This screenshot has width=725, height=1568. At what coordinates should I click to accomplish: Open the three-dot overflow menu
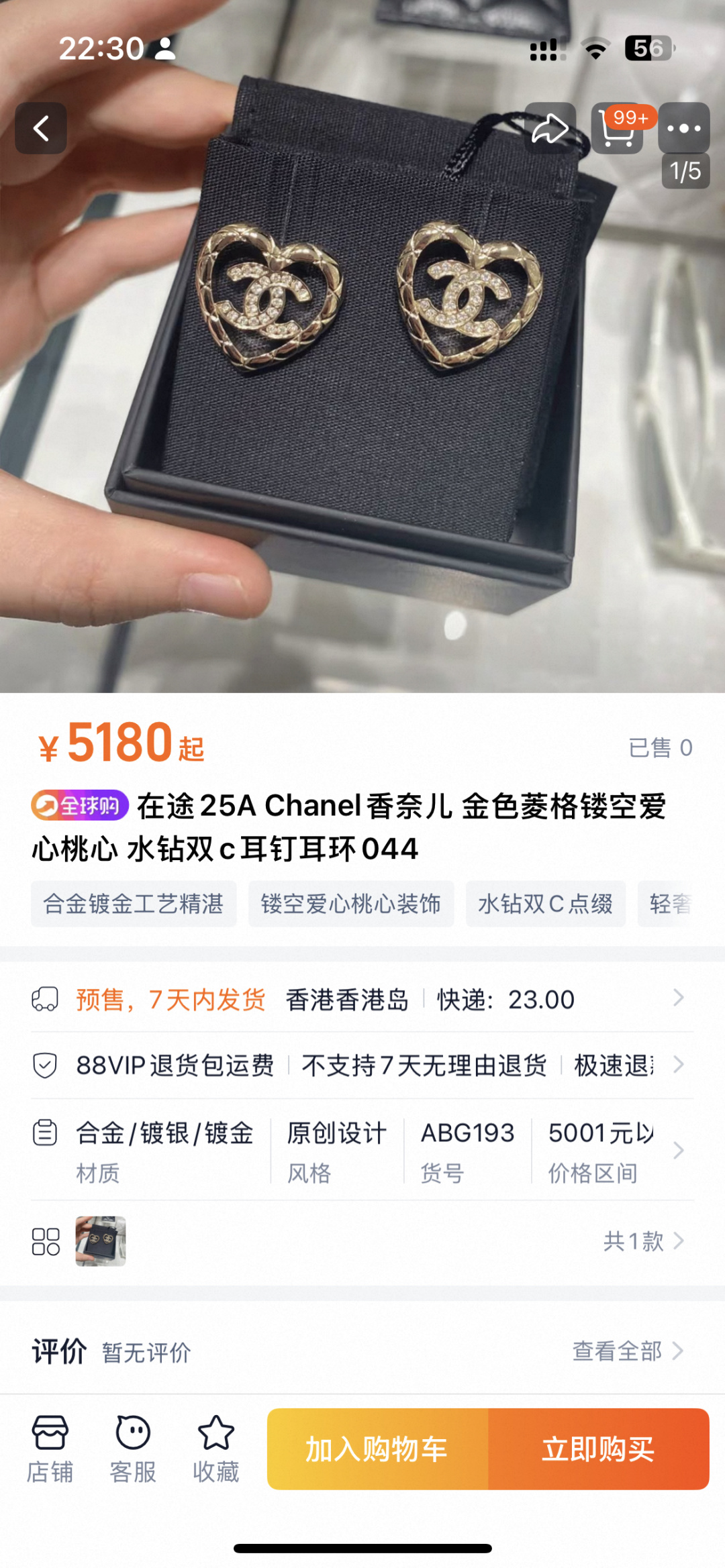683,128
